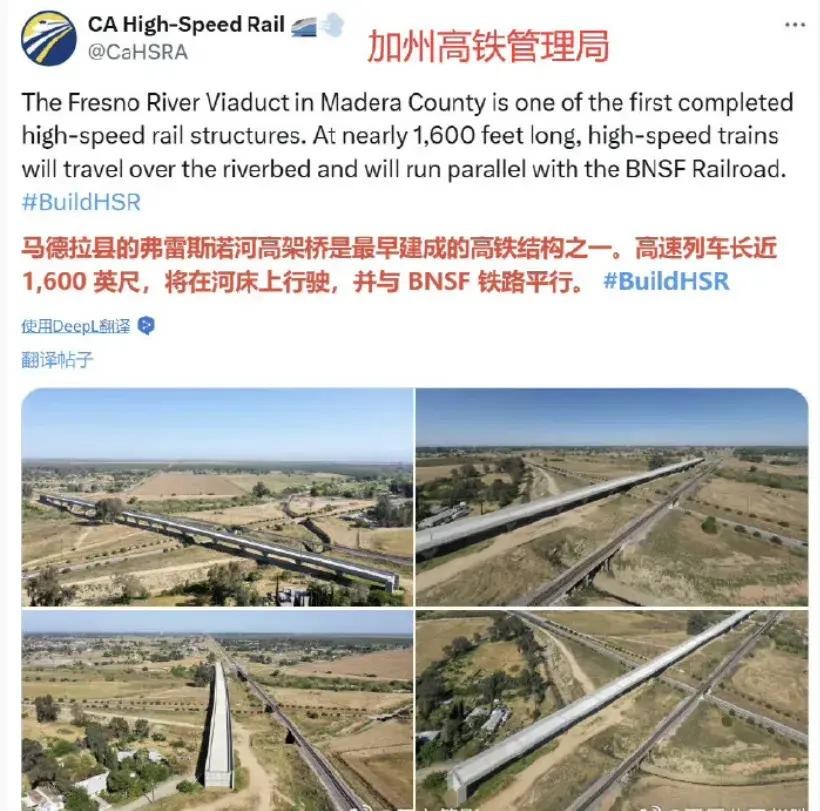The image size is (820, 811).
Task: Open #BuildHSR hashtag in the translated text
Action: click(x=666, y=282)
